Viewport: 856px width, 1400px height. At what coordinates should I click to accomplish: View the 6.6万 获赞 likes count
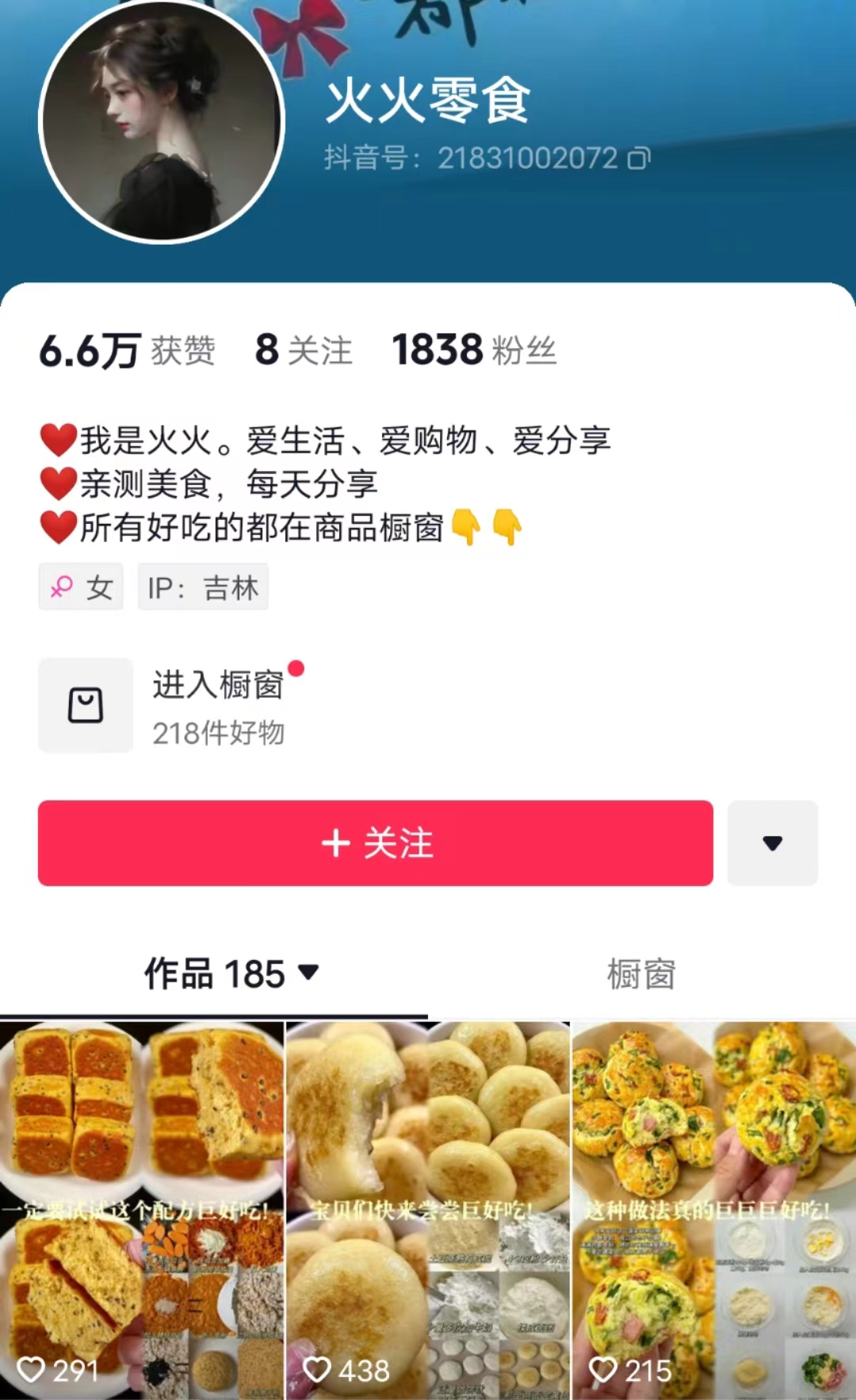[127, 350]
